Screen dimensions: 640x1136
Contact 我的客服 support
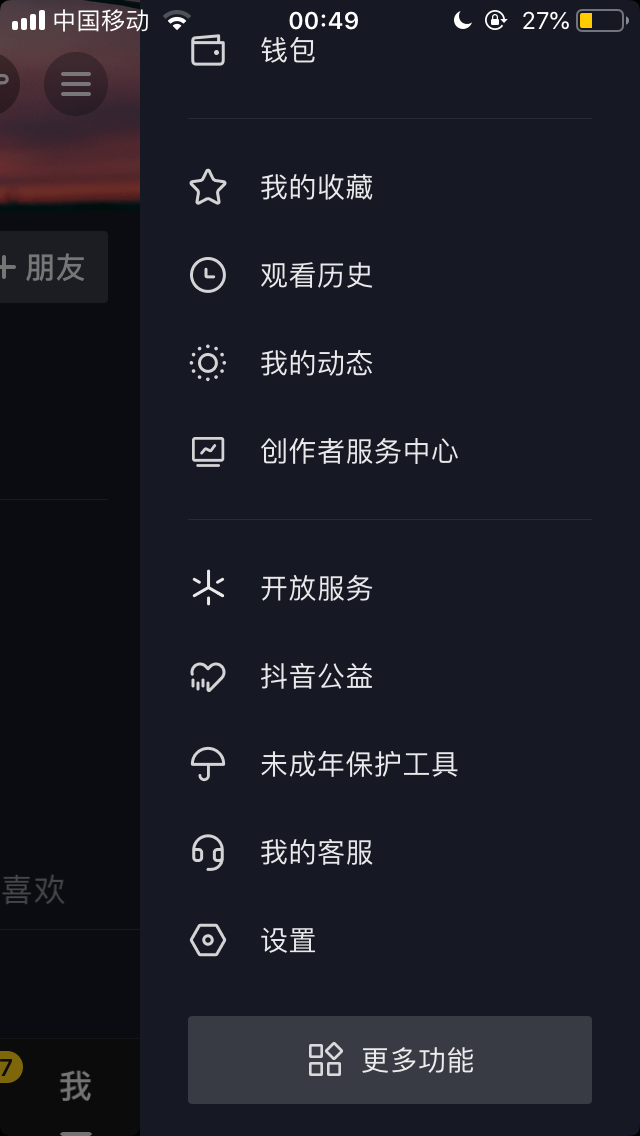[316, 853]
